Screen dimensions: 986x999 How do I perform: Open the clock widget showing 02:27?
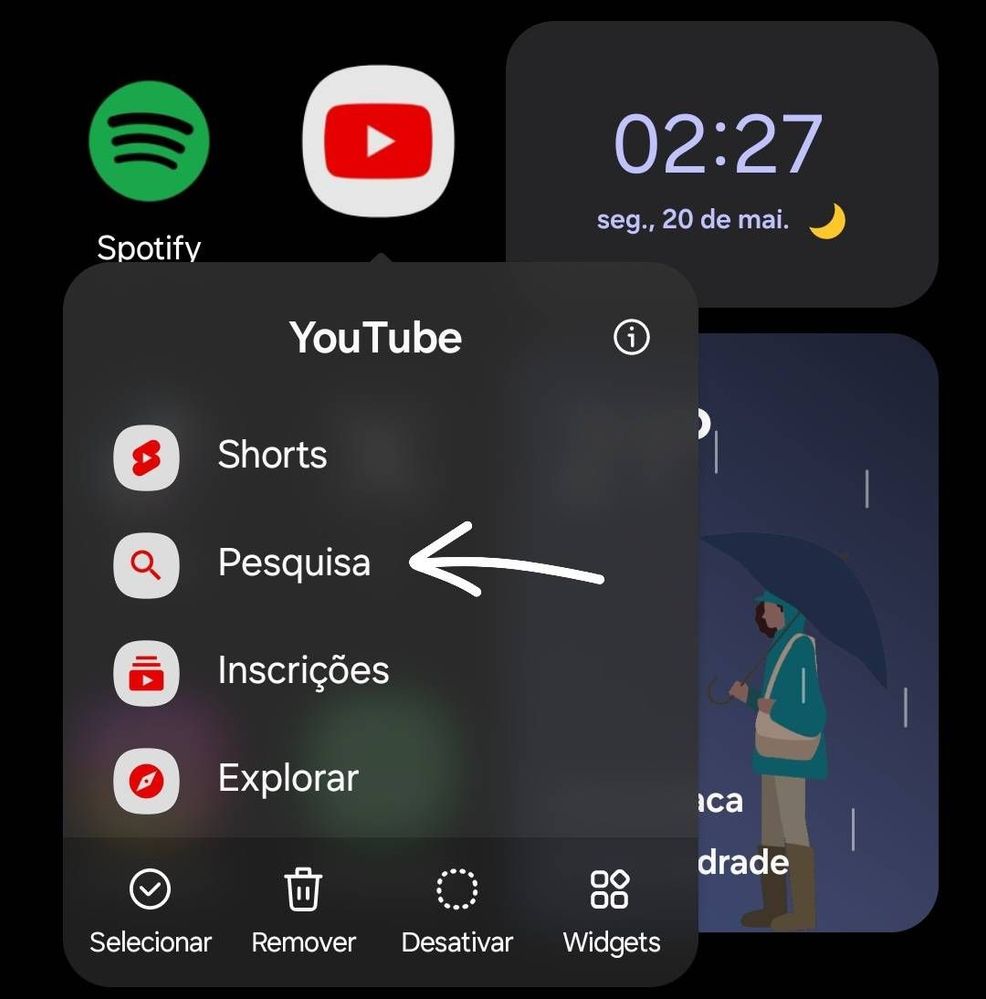(721, 160)
